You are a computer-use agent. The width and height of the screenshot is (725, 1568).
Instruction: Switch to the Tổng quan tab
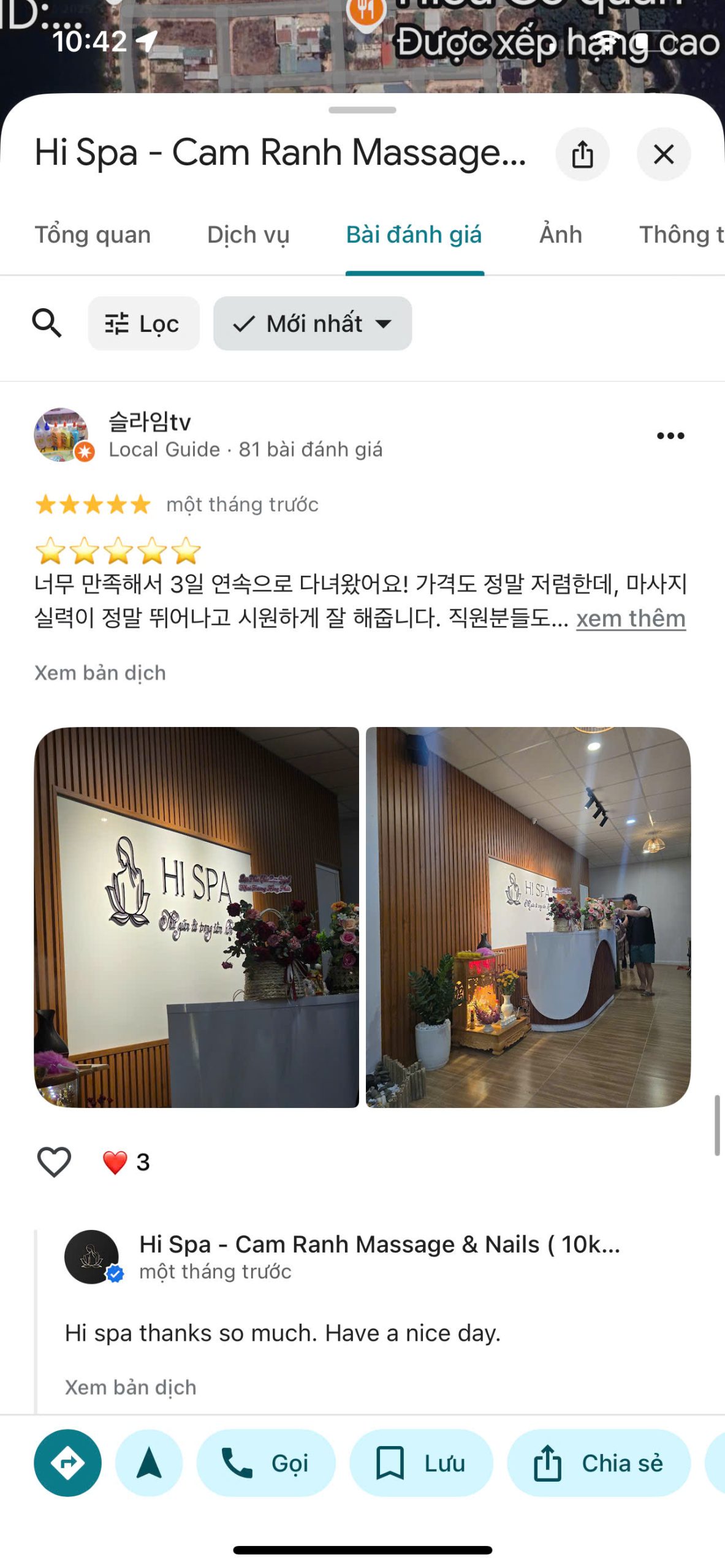[x=93, y=235]
